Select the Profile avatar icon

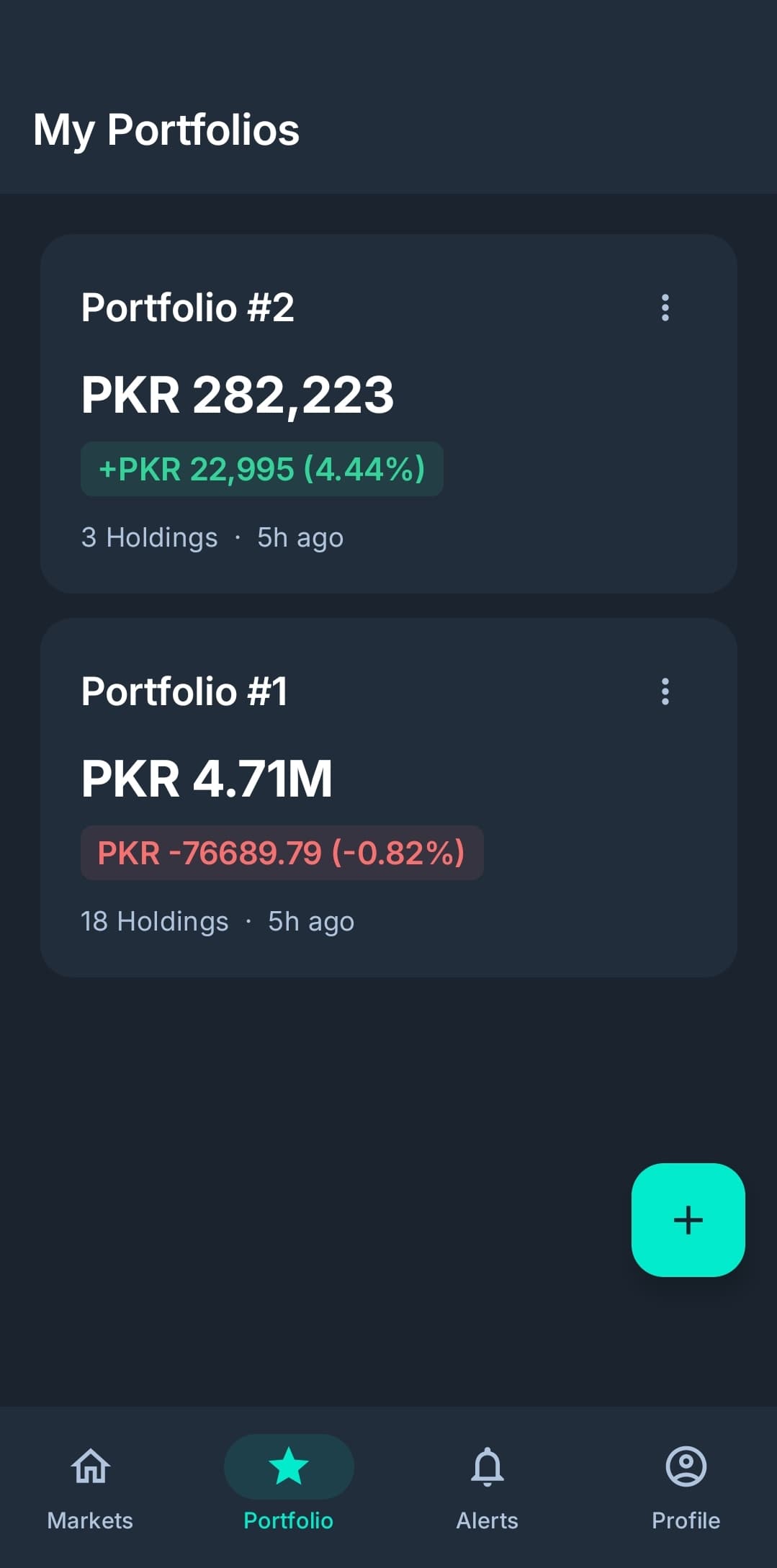click(x=686, y=1467)
